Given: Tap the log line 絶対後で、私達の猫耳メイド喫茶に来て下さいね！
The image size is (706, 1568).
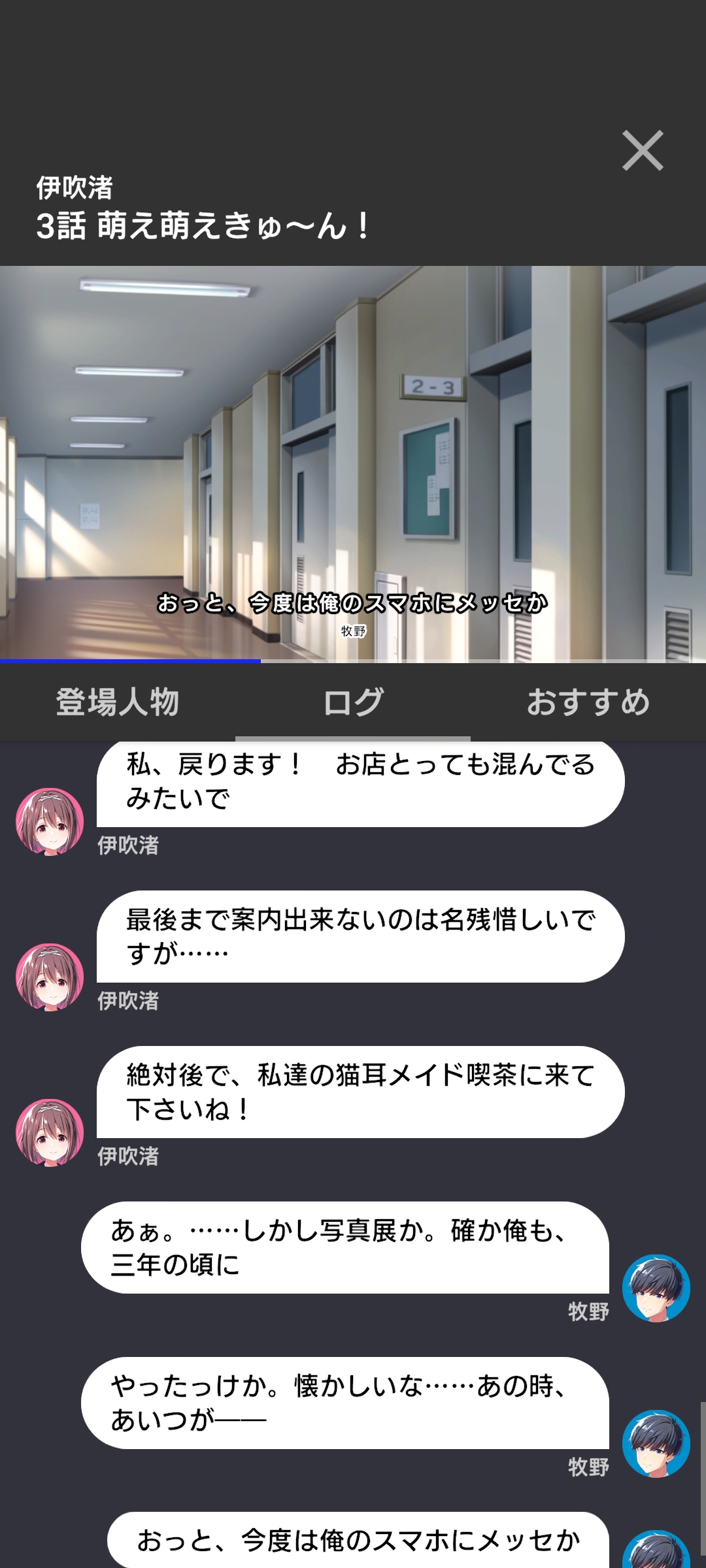Looking at the screenshot, I should click(360, 1092).
